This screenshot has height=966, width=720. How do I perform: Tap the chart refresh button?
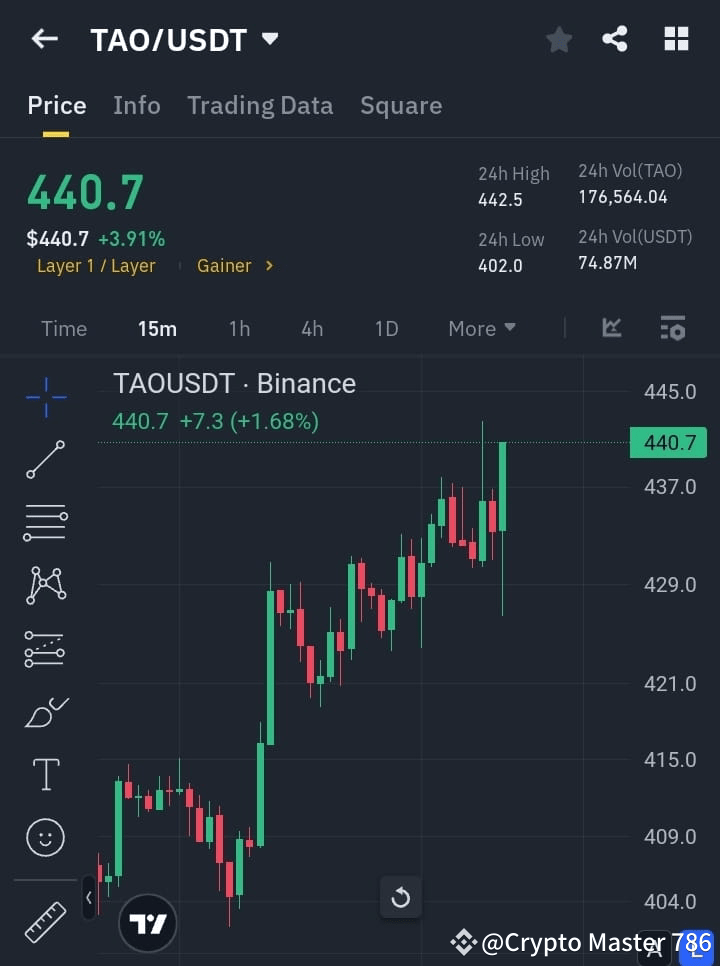pos(400,898)
